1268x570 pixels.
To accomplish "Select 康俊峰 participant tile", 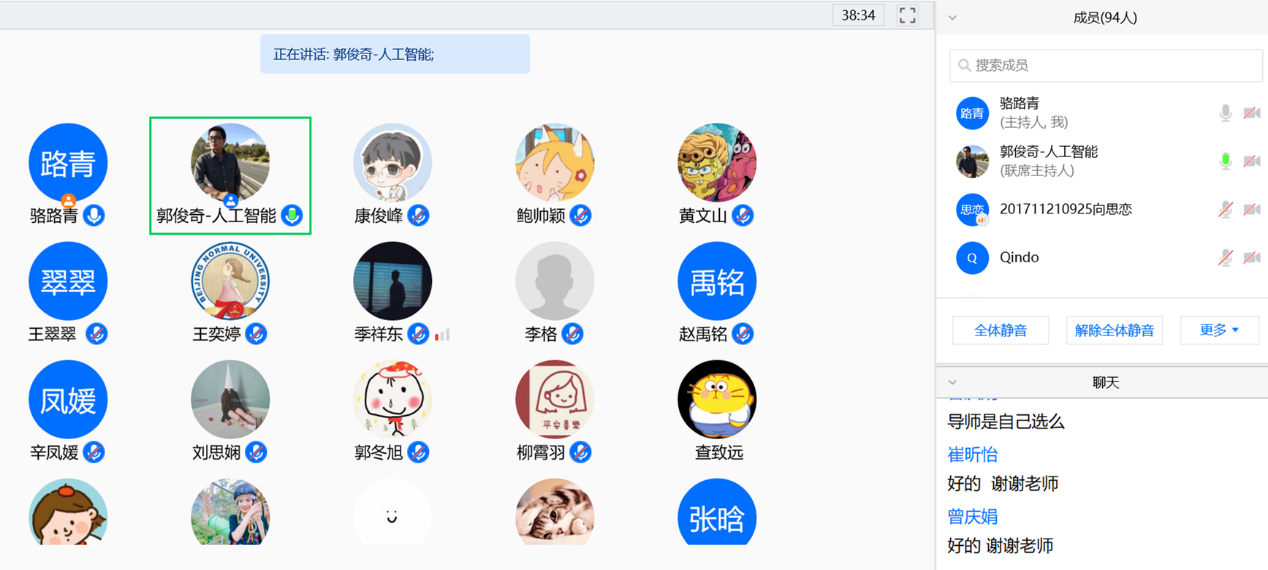I will coord(392,163).
